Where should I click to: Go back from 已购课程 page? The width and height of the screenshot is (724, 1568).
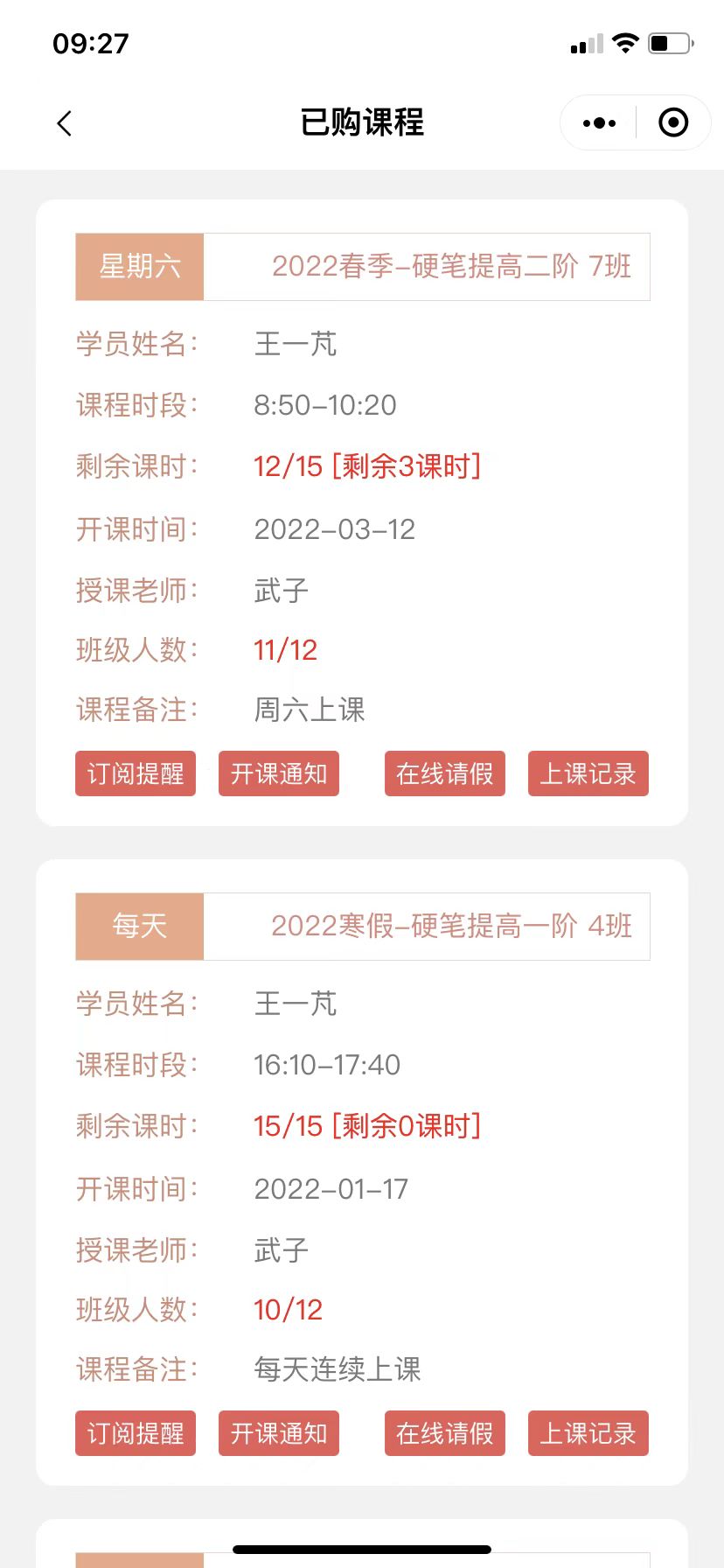[x=64, y=123]
